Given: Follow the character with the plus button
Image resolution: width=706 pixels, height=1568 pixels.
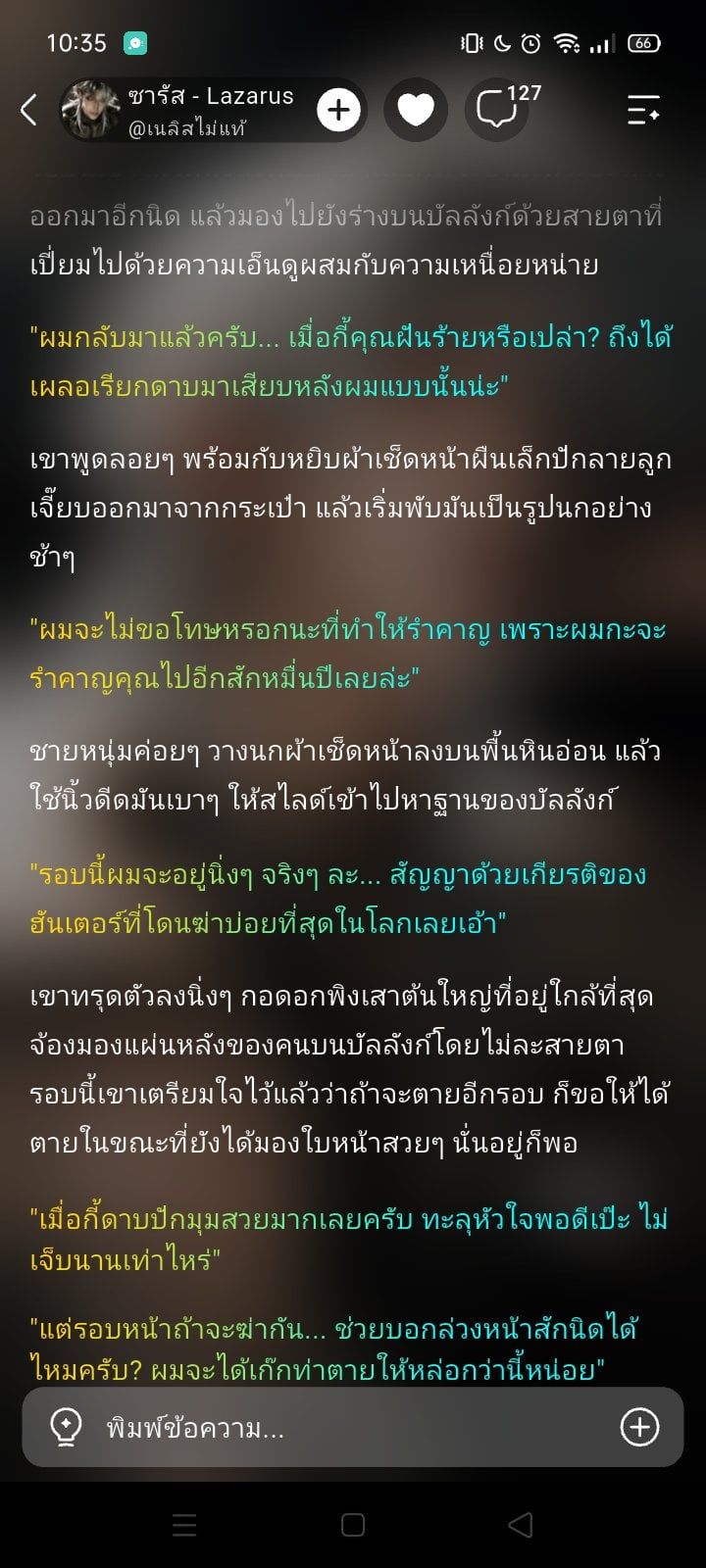Looking at the screenshot, I should point(339,110).
